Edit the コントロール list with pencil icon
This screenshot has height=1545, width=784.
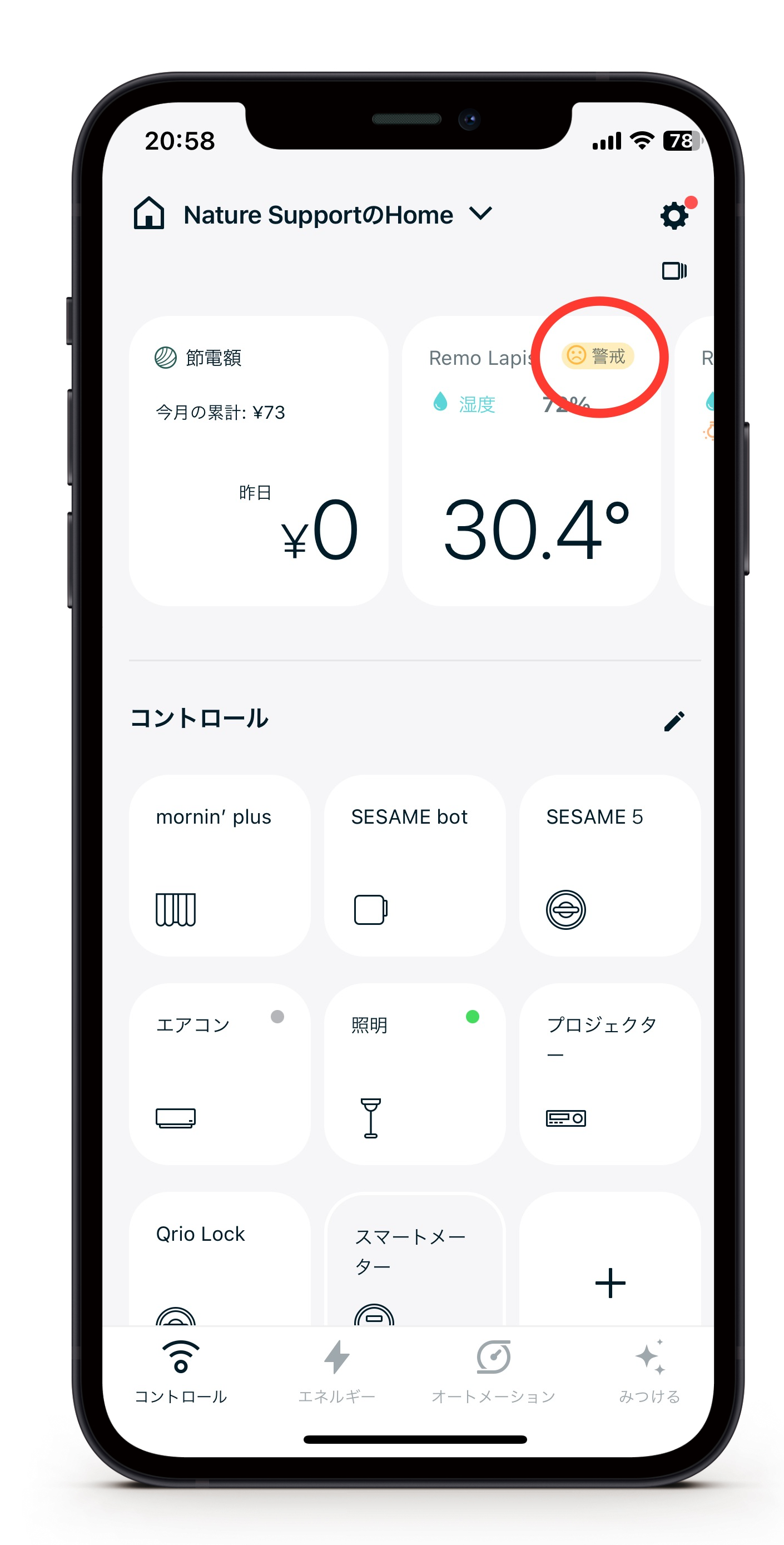[x=673, y=721]
